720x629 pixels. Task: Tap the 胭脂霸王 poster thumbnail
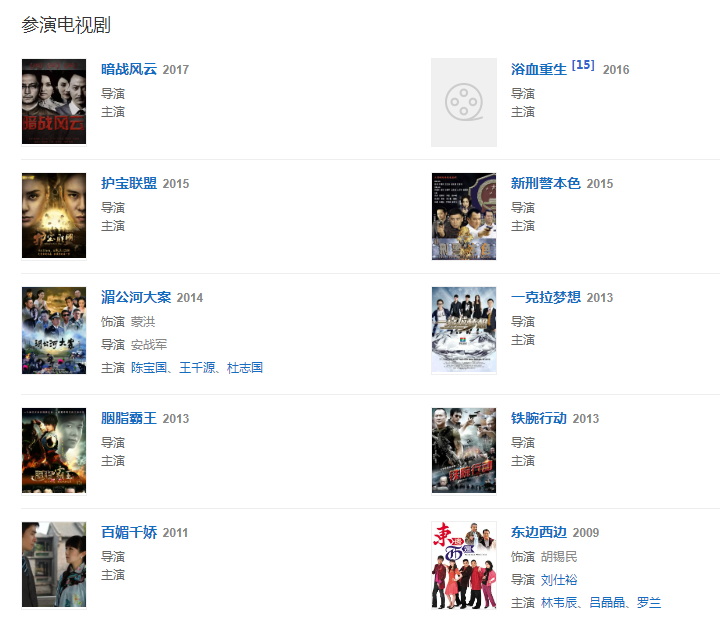pos(54,450)
